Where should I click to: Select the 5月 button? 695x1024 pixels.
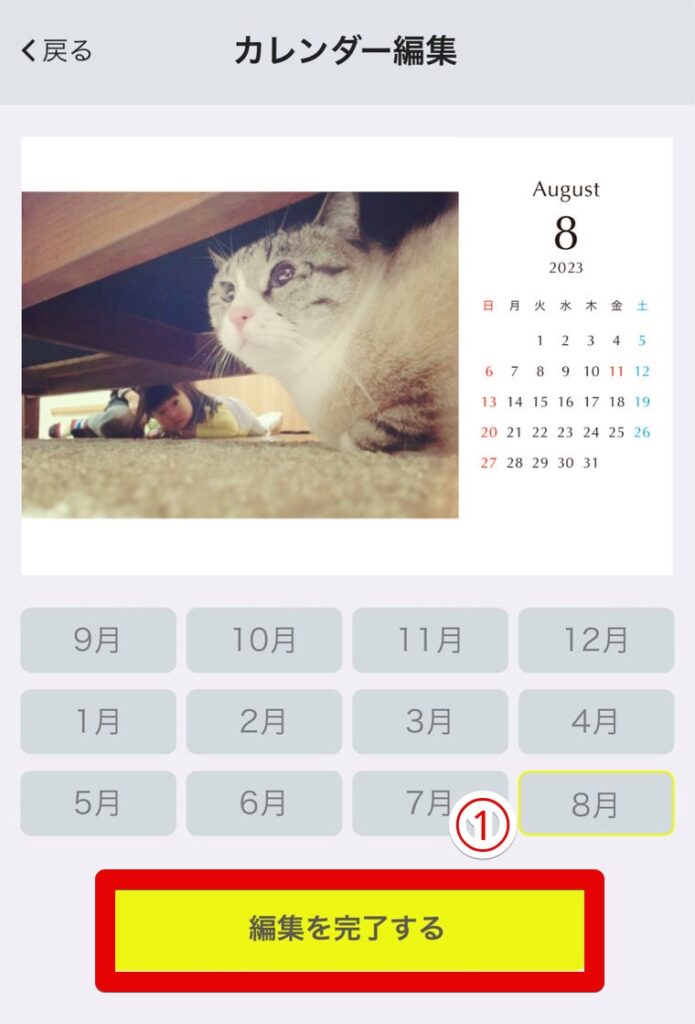(98, 803)
